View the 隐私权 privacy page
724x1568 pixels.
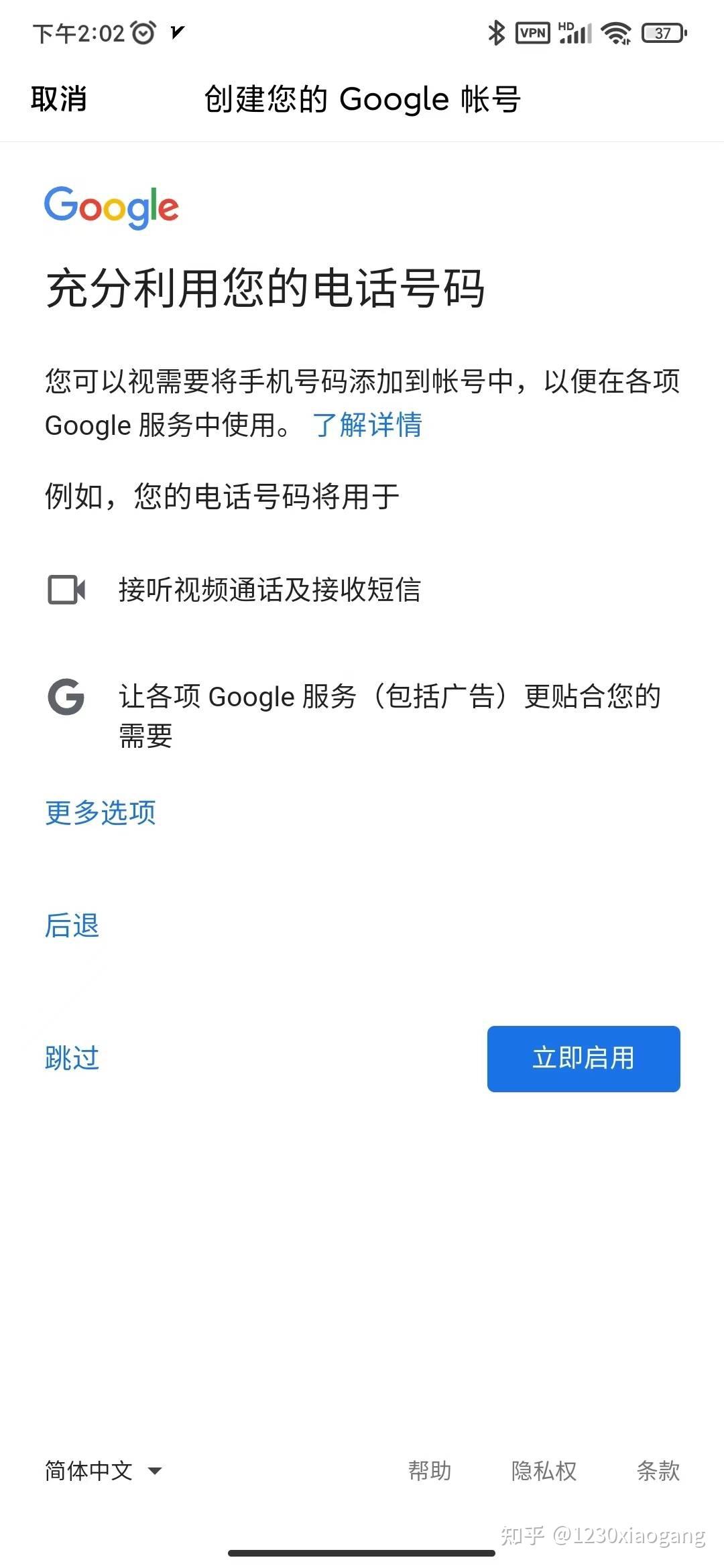point(544,1471)
